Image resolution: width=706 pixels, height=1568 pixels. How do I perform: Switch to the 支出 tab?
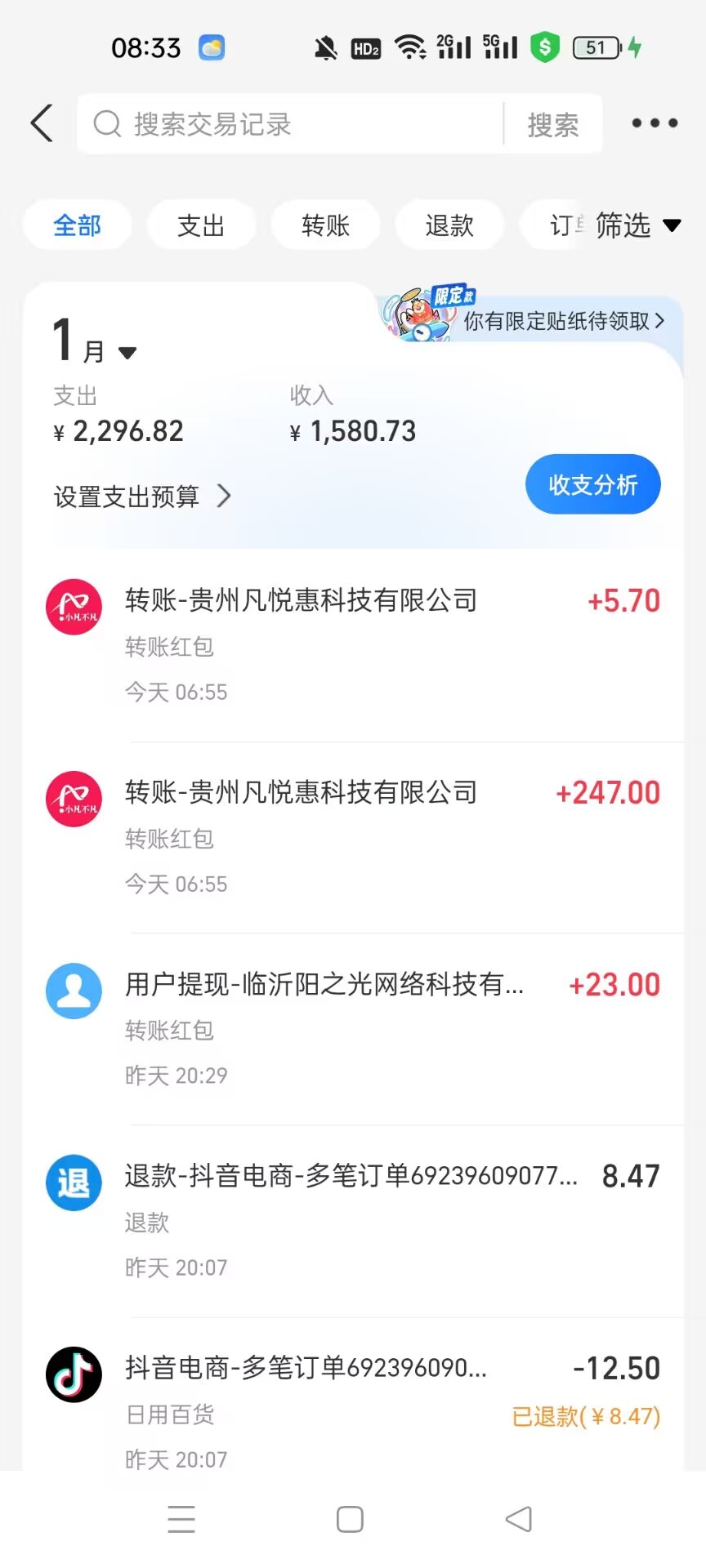[201, 225]
